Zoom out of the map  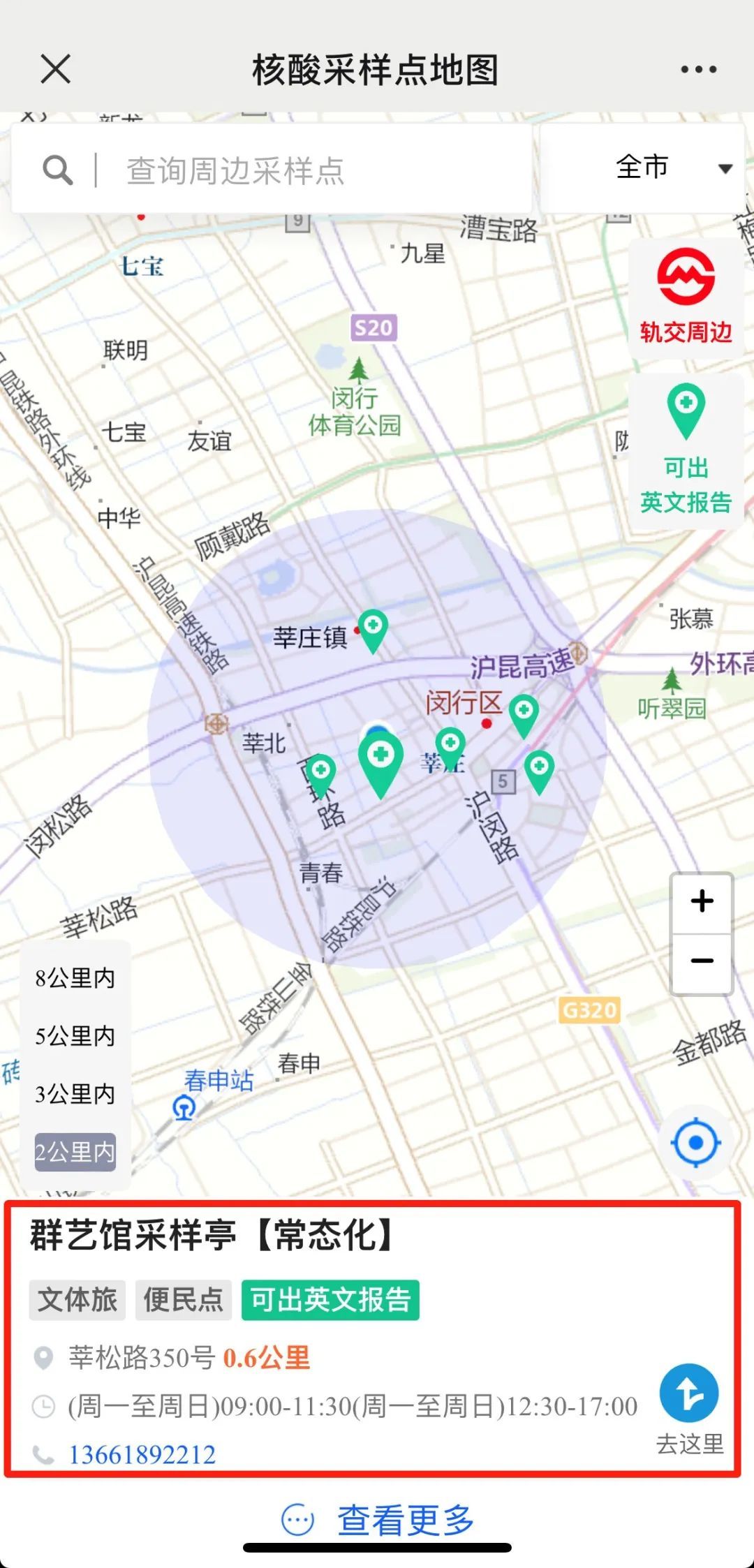click(x=702, y=961)
